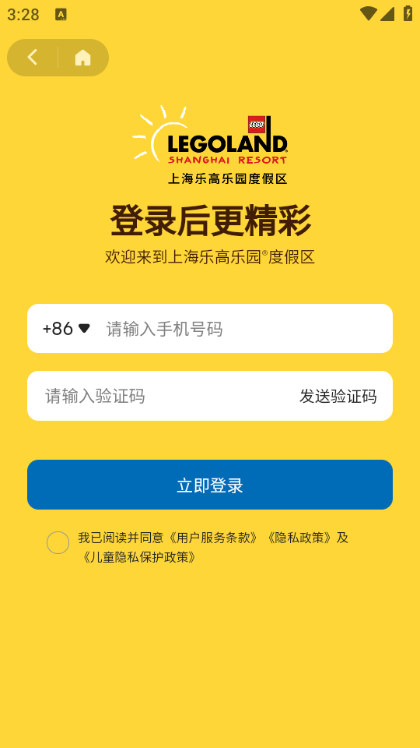The width and height of the screenshot is (420, 748).
Task: Check the 我已阅读并同意 agreement circle
Action: [58, 543]
